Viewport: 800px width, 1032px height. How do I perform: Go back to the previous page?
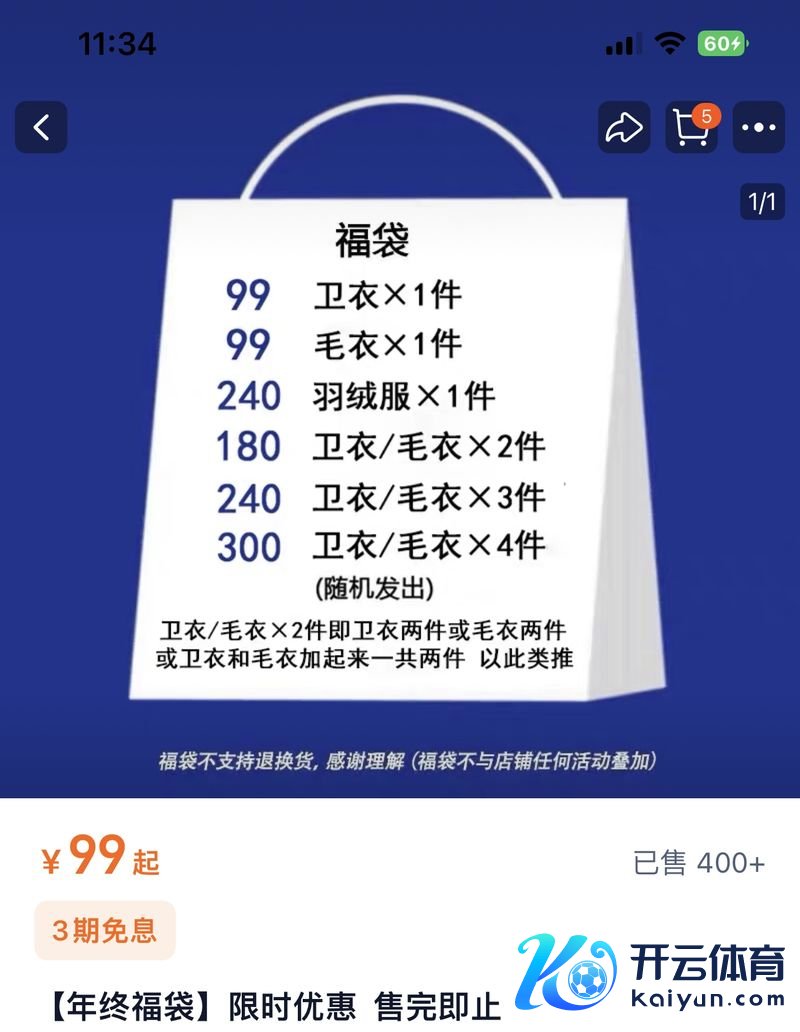pos(41,127)
